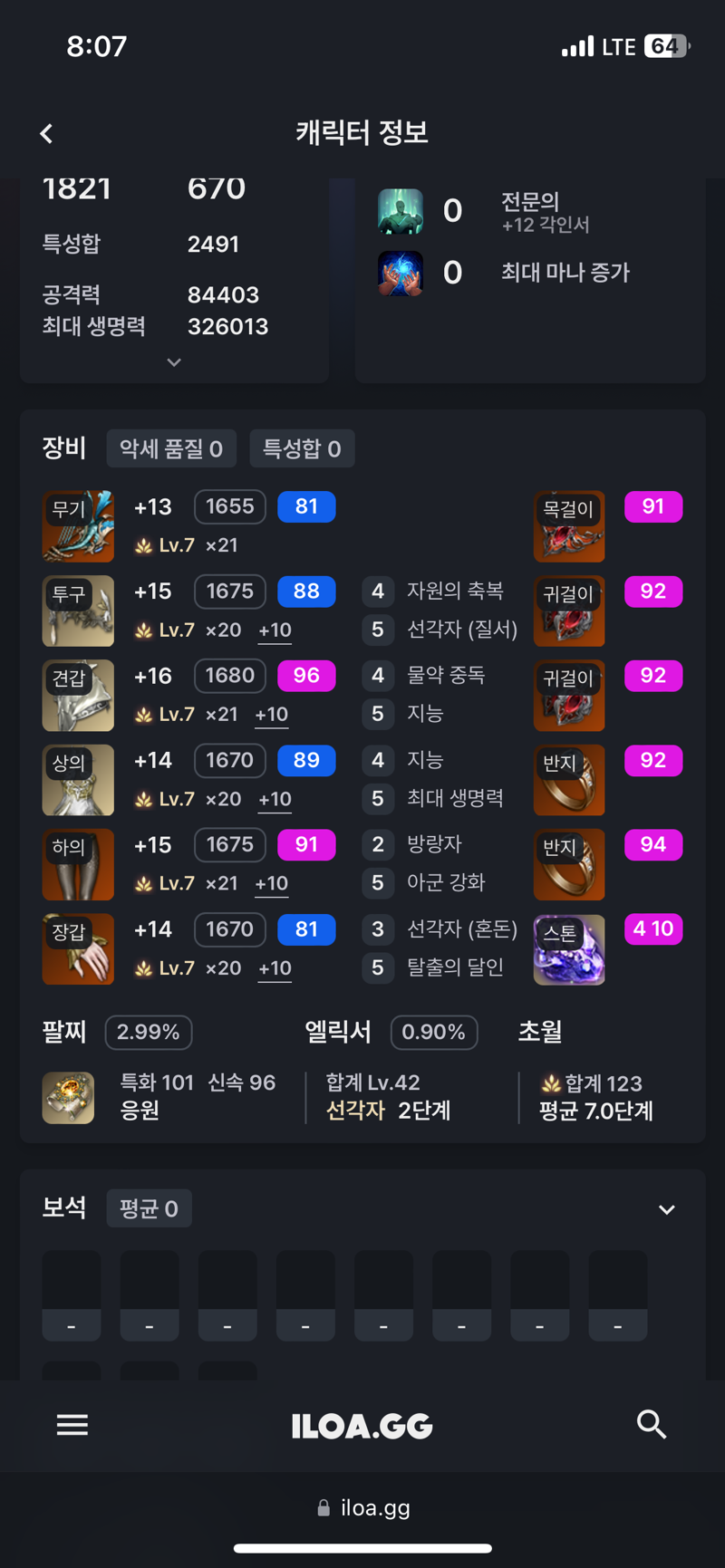Tap the iloa.gg address bar
Screen dimensions: 725x1568
point(362,1508)
